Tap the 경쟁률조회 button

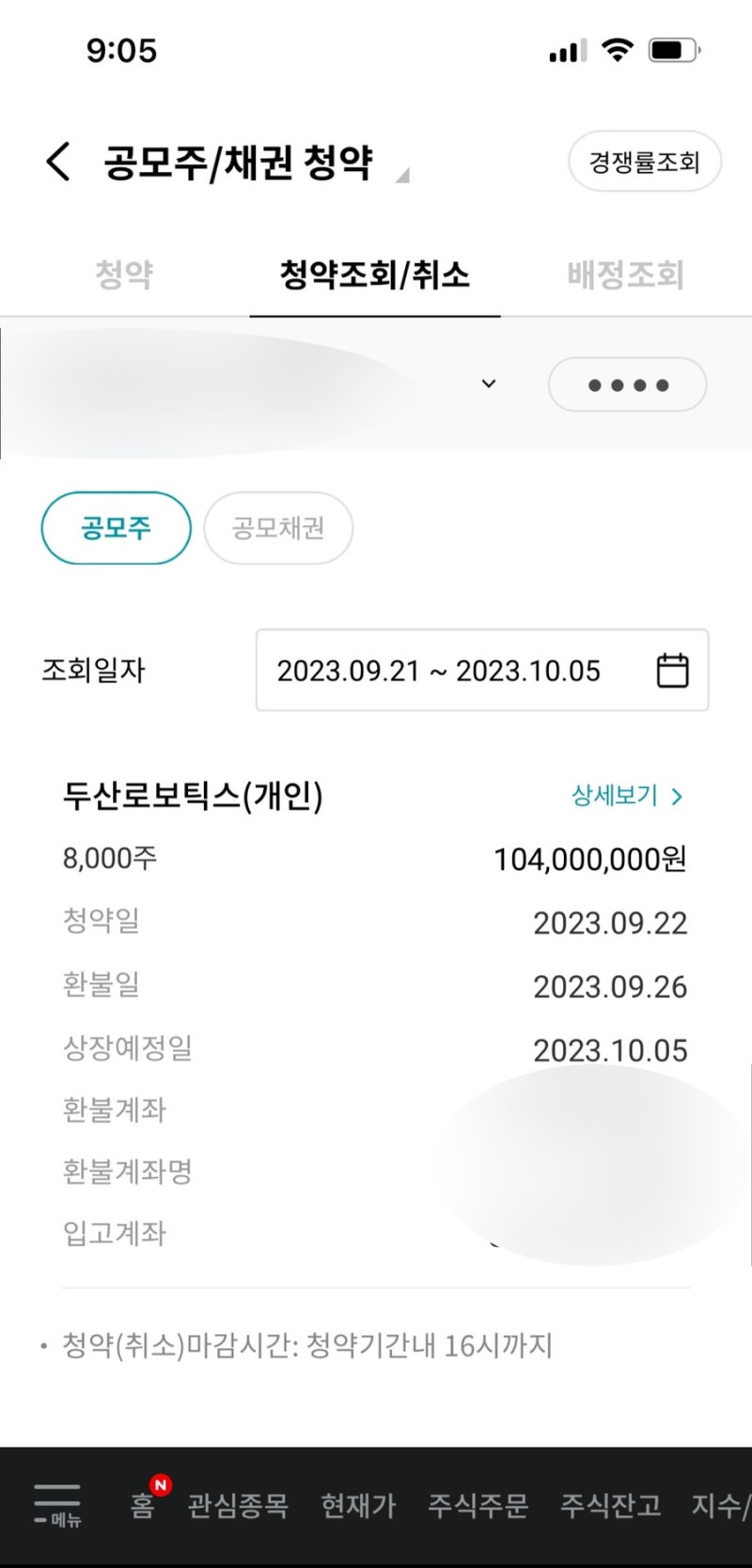click(644, 160)
